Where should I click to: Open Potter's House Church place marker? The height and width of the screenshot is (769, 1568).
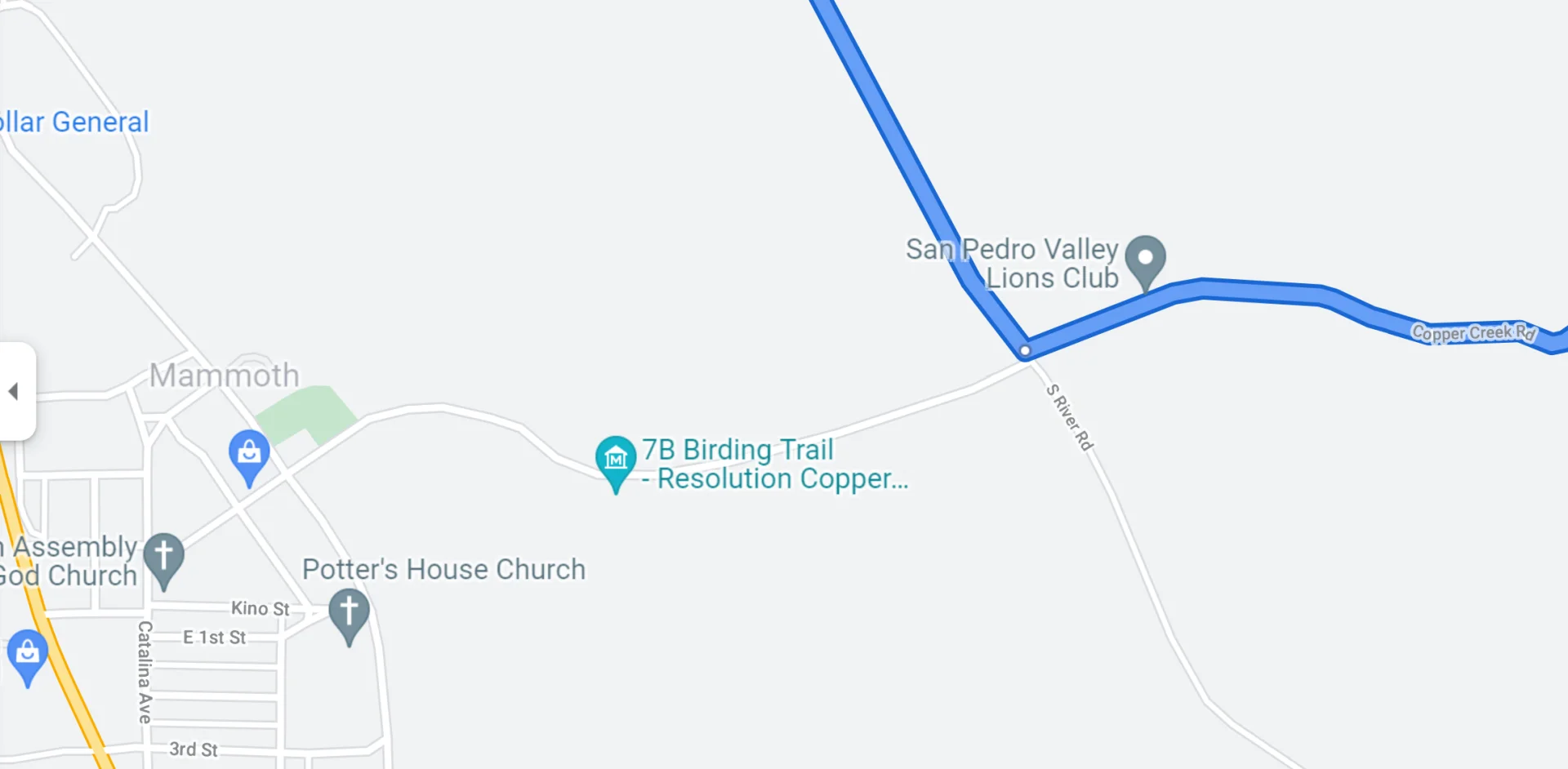pos(350,611)
